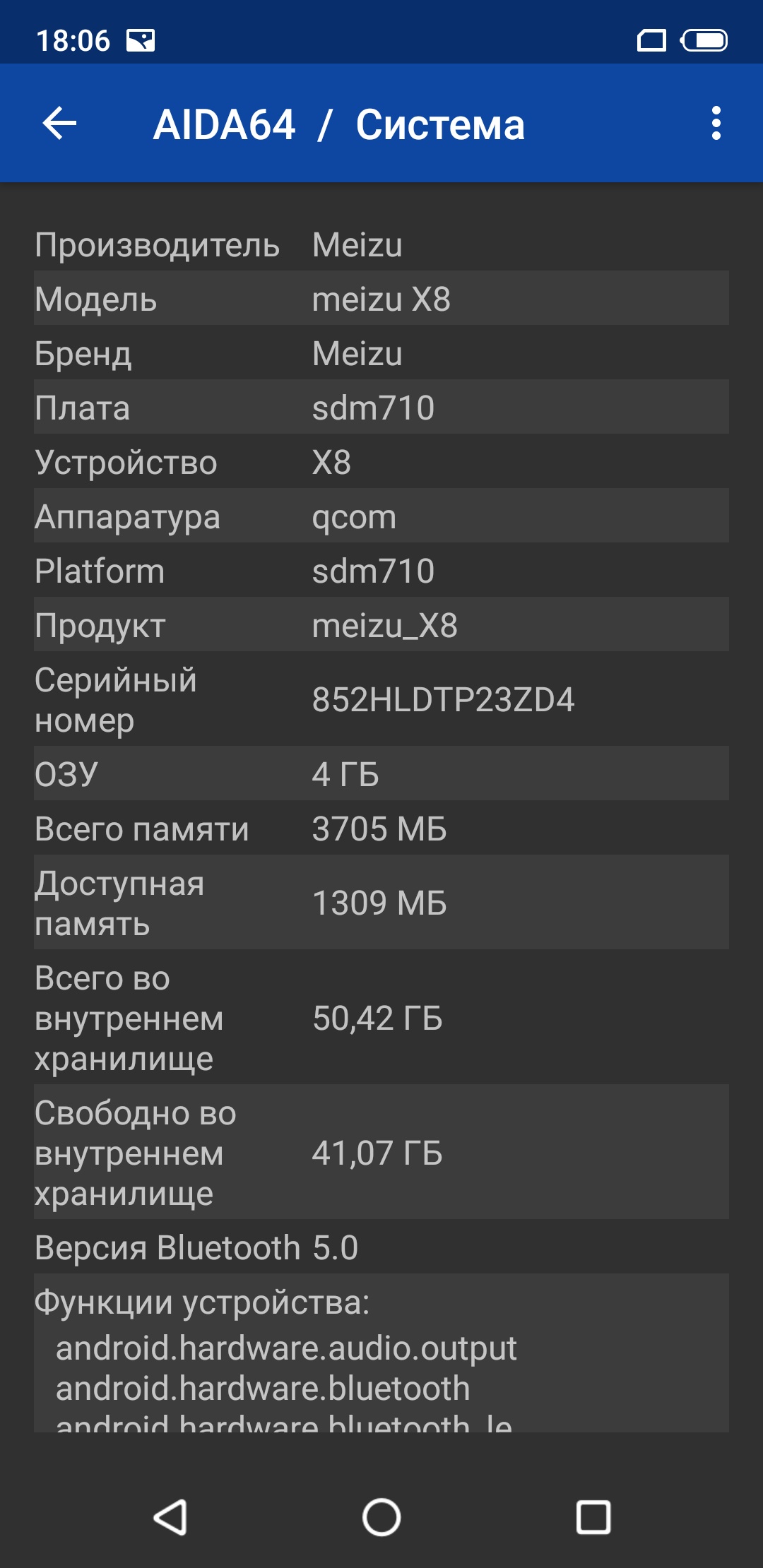
Task: Open recent apps via square button
Action: pos(593,1516)
